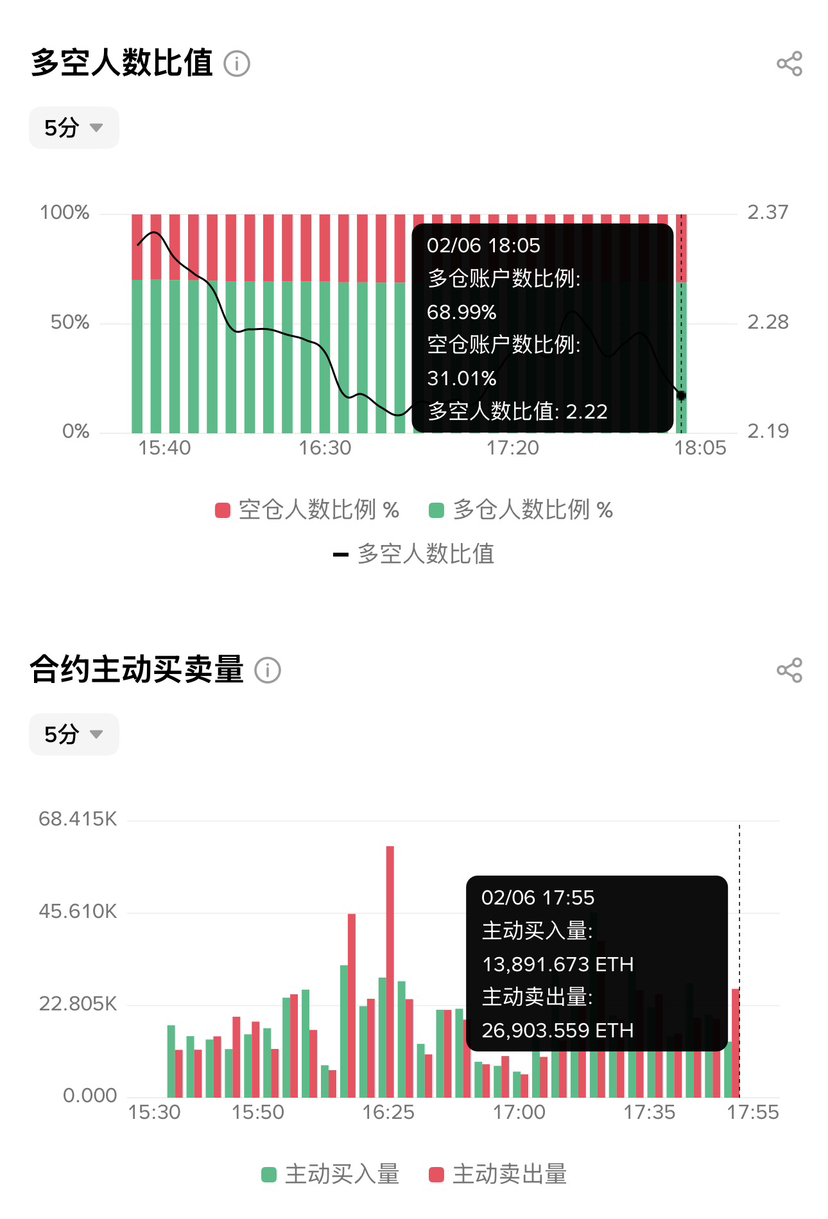Open 5分 interval dropdown for 合约主动买卖量

(74, 735)
